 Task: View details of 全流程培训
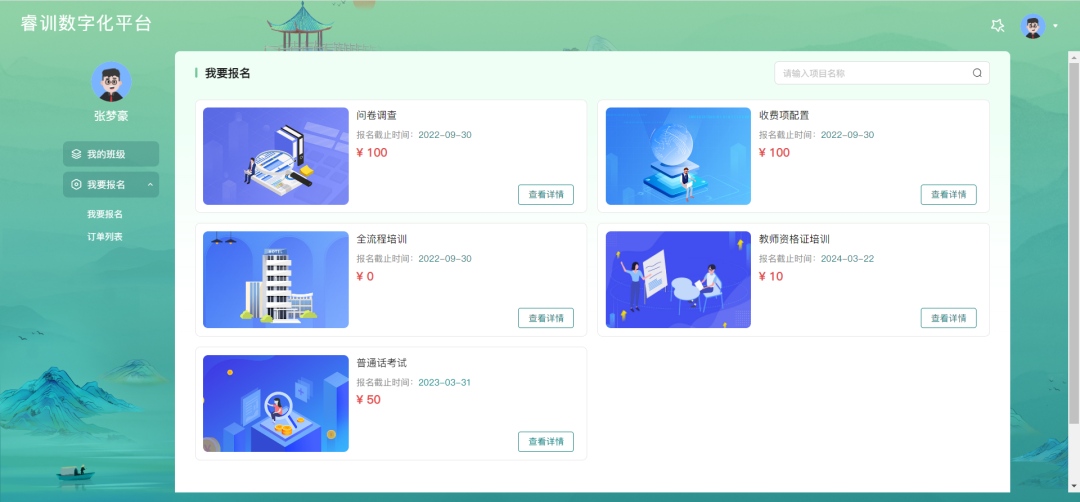tap(545, 318)
